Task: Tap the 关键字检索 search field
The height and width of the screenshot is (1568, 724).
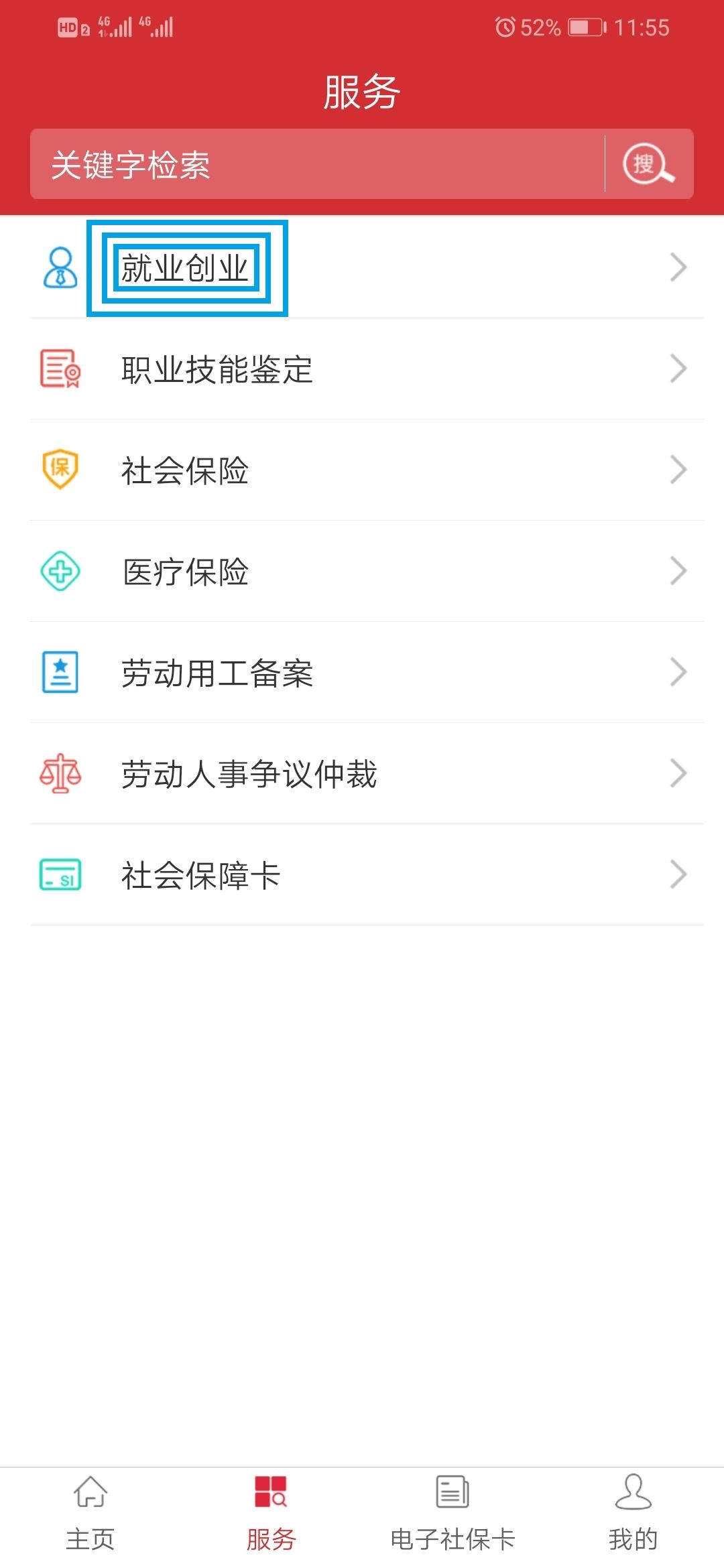Action: pos(315,164)
